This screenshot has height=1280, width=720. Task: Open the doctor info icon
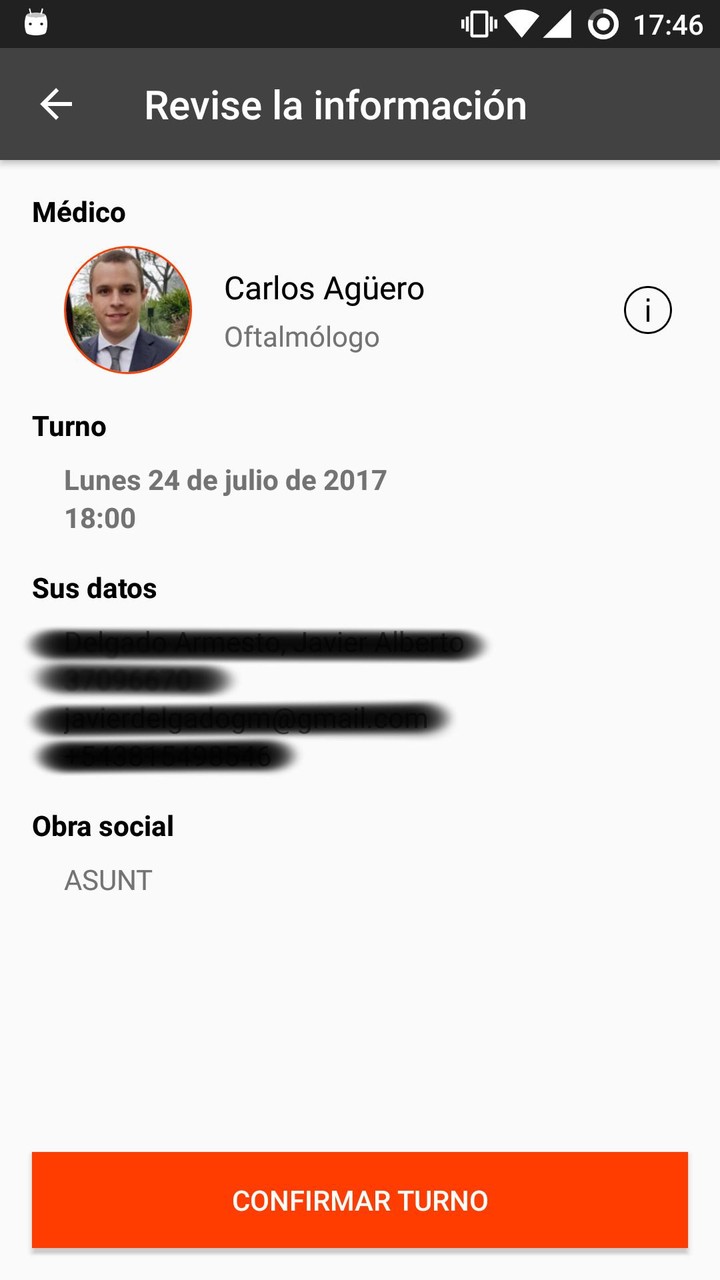[647, 311]
